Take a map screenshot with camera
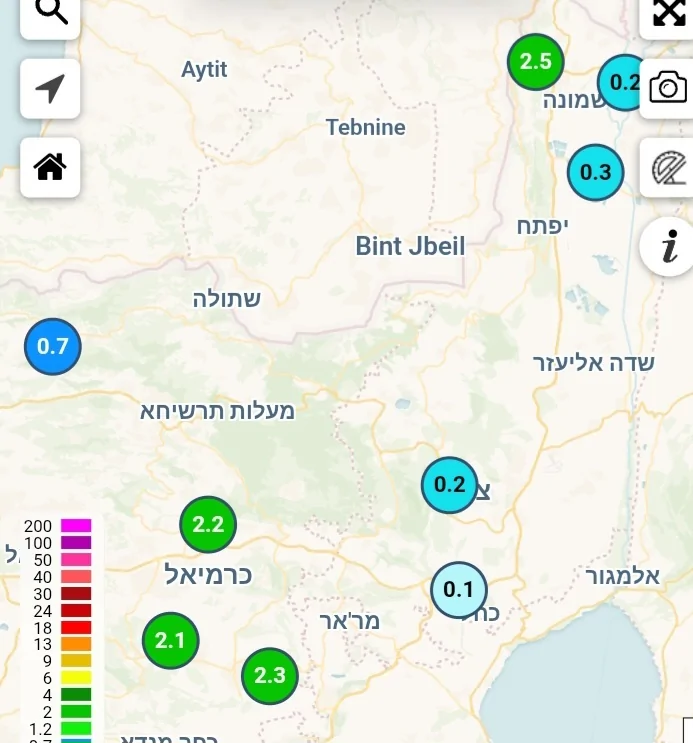This screenshot has height=743, width=693. pos(667,89)
